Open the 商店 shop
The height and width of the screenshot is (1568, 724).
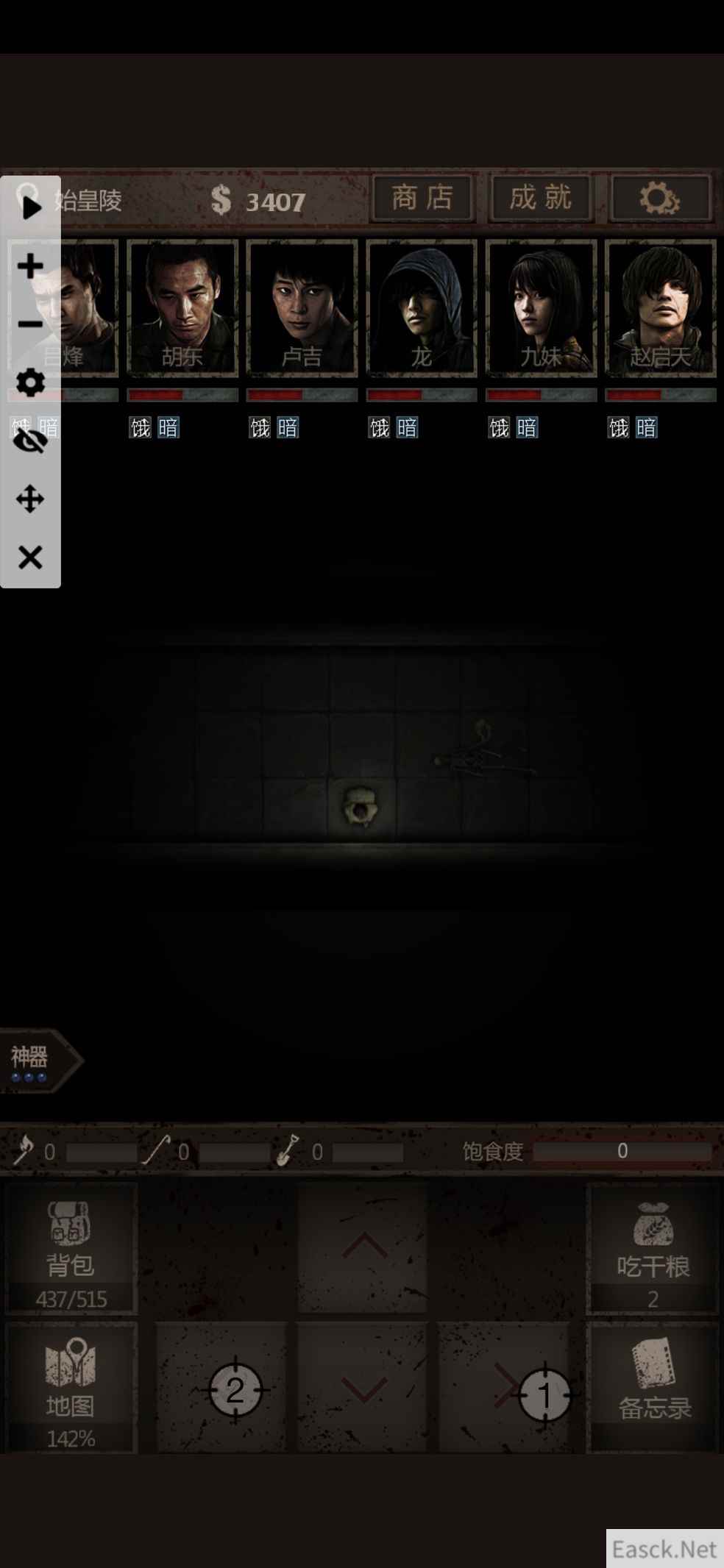pyautogui.click(x=422, y=198)
